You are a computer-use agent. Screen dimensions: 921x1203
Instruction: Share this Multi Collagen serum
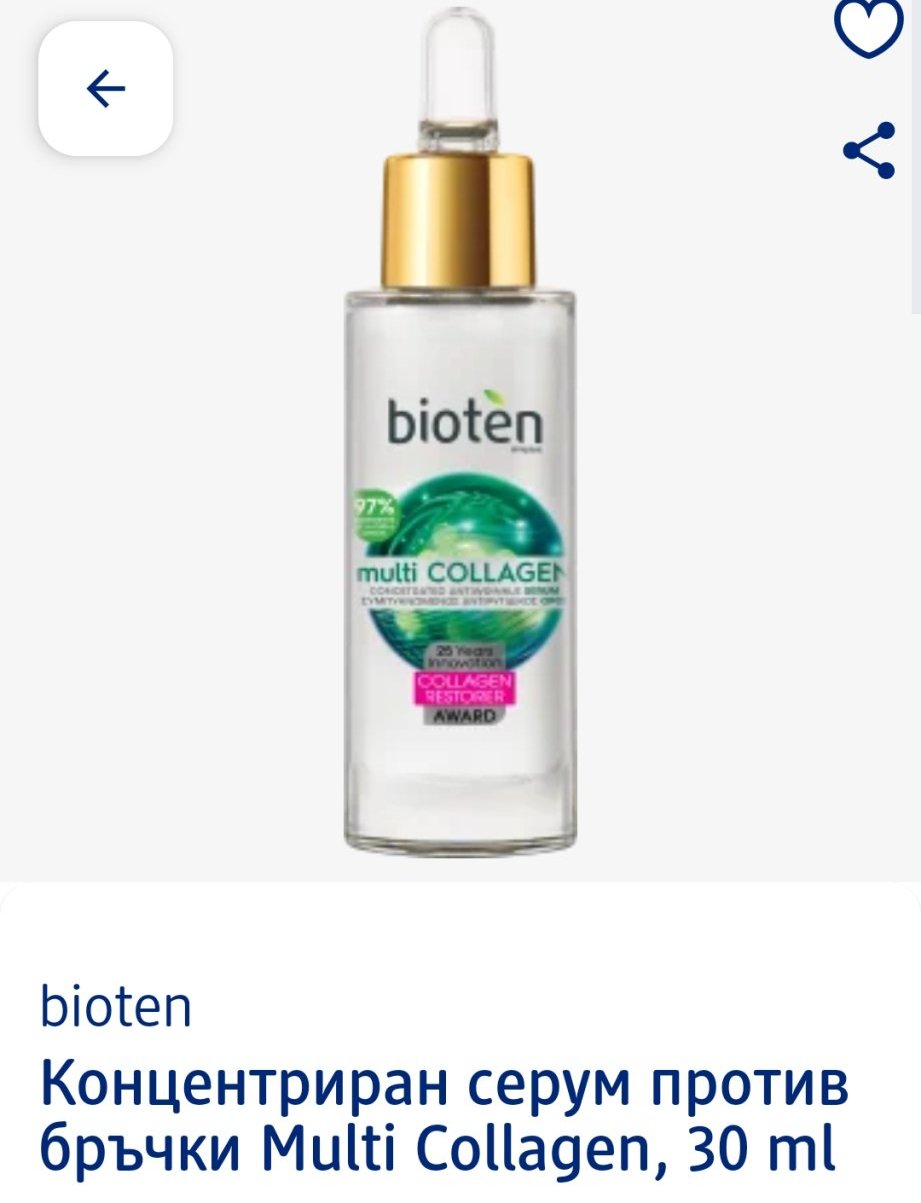click(x=869, y=151)
